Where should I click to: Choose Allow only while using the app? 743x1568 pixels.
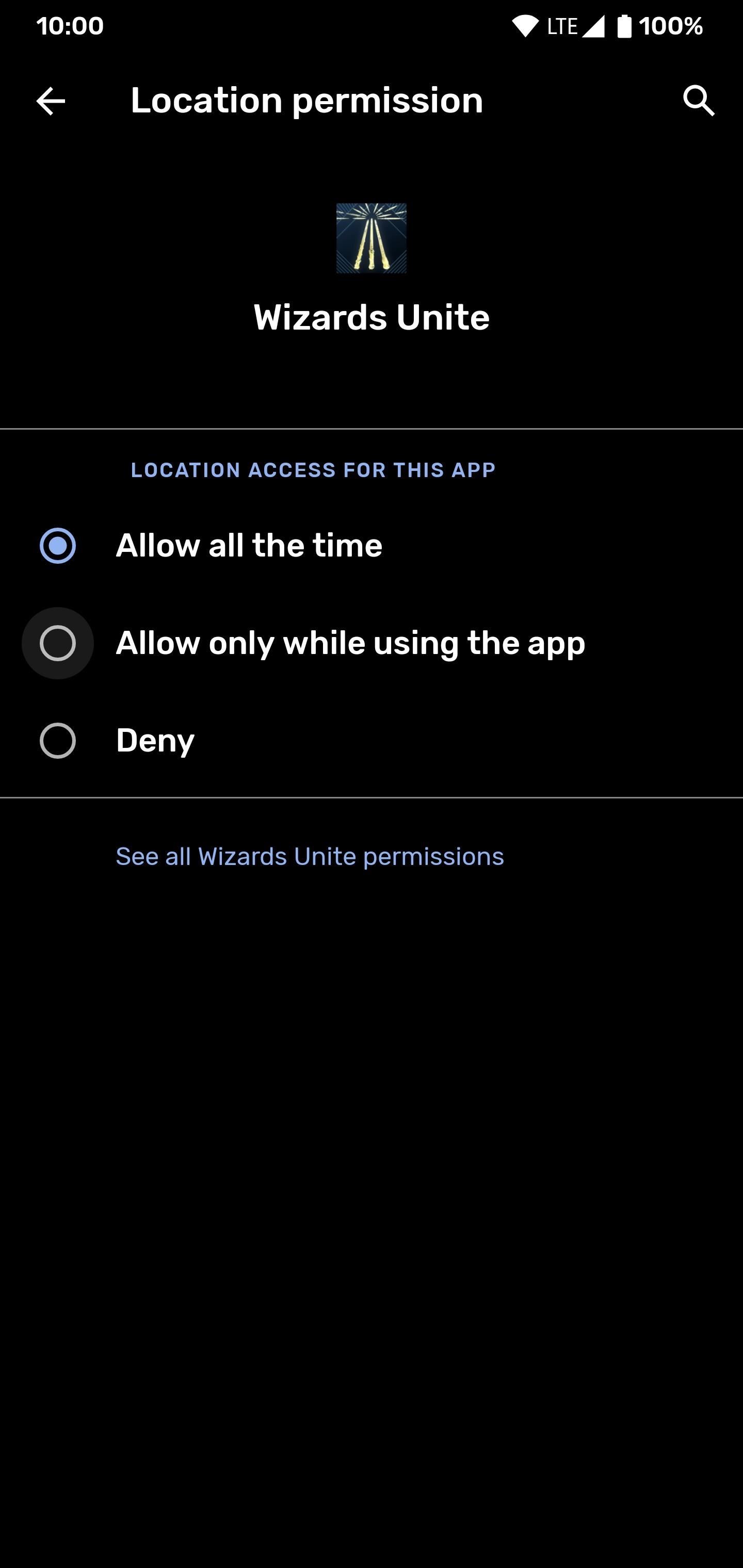(372, 643)
